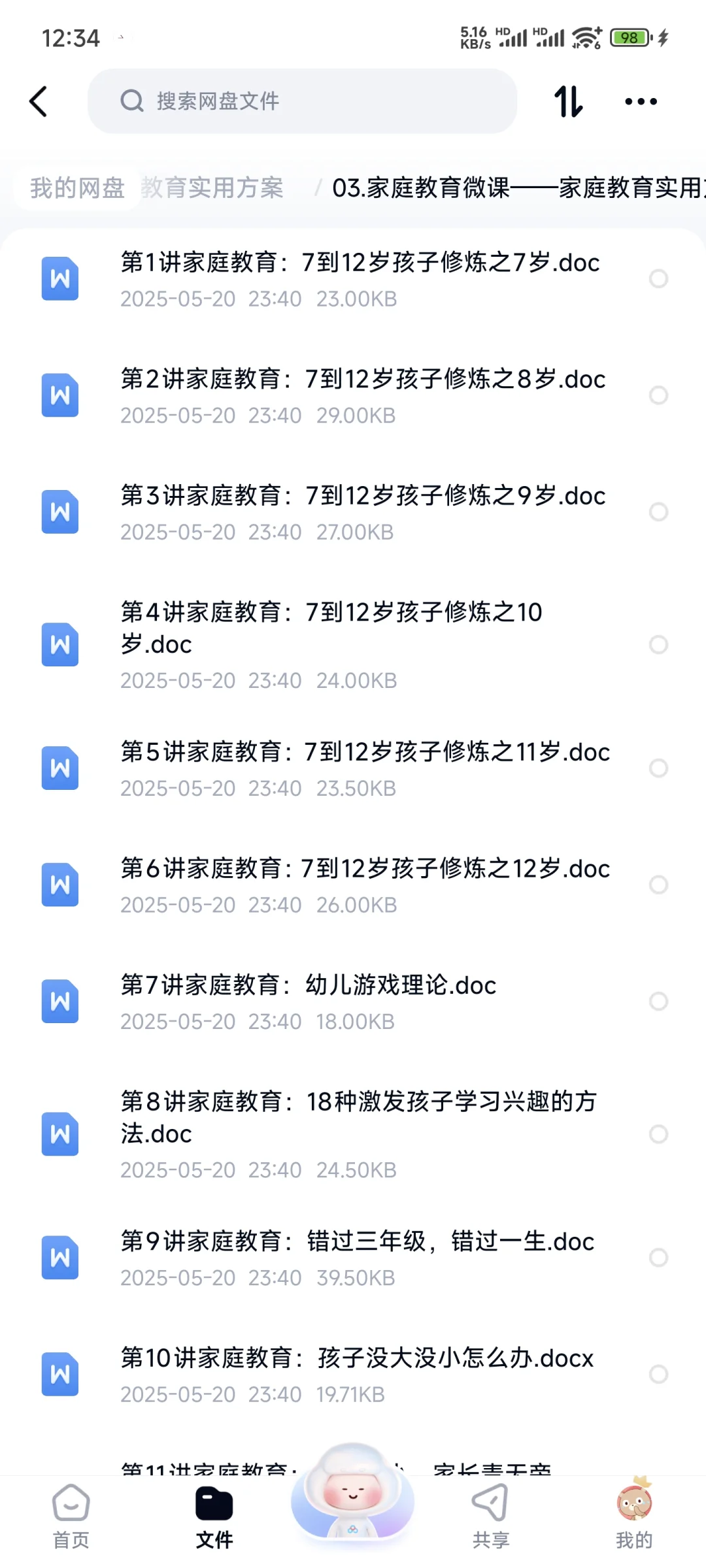
Task: Switch to the 我的 tab
Action: coord(634,1517)
